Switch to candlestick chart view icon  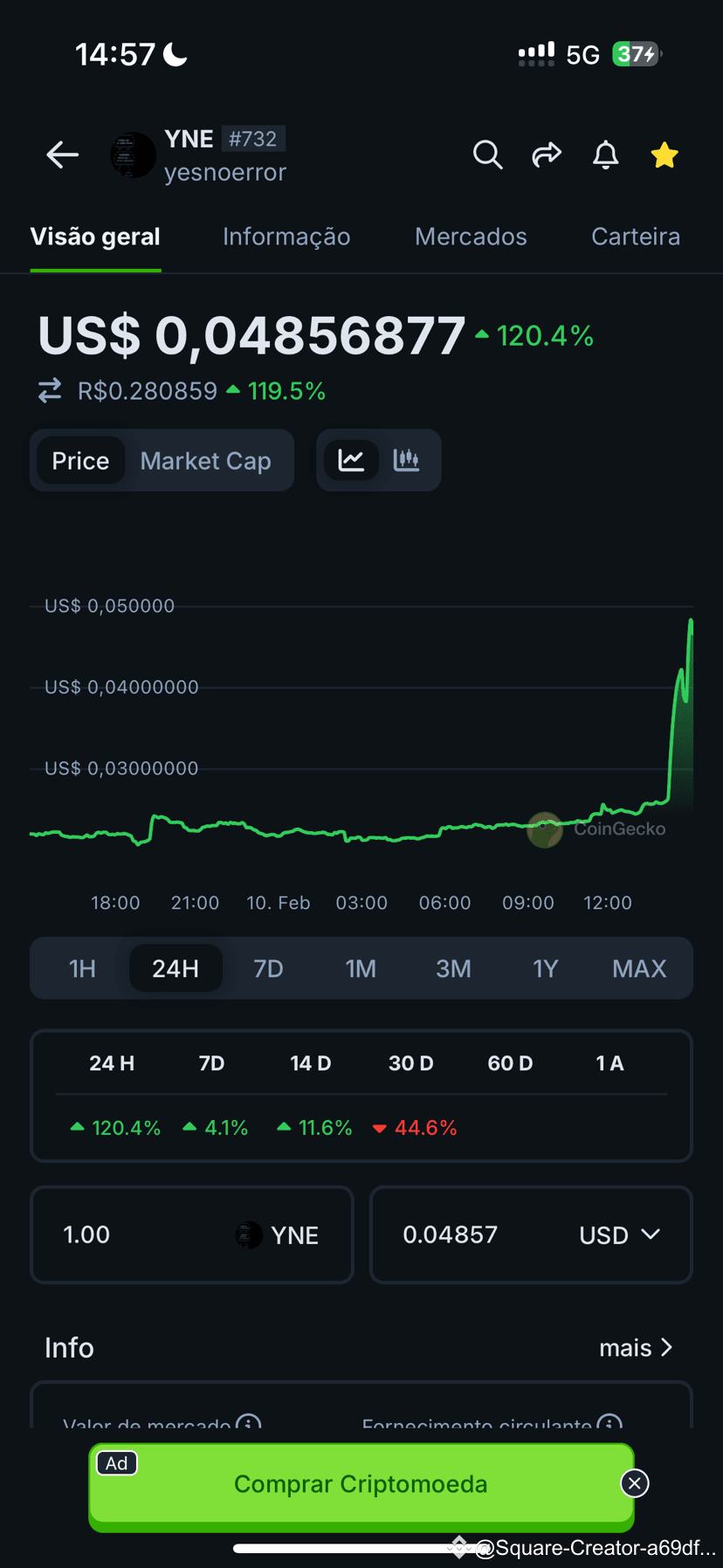pyautogui.click(x=406, y=460)
